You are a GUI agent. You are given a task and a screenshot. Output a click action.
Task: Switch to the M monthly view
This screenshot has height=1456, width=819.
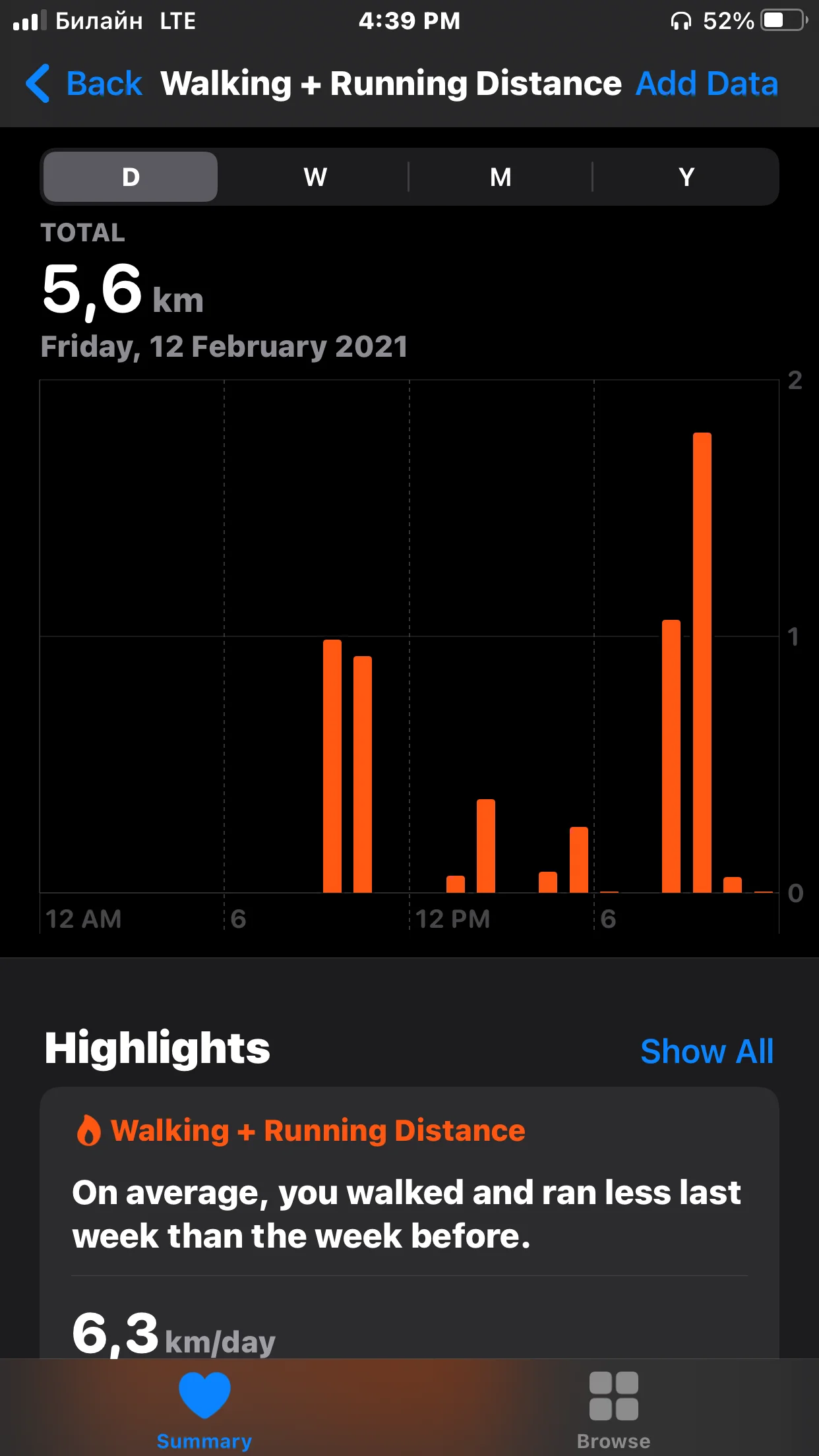coord(501,177)
